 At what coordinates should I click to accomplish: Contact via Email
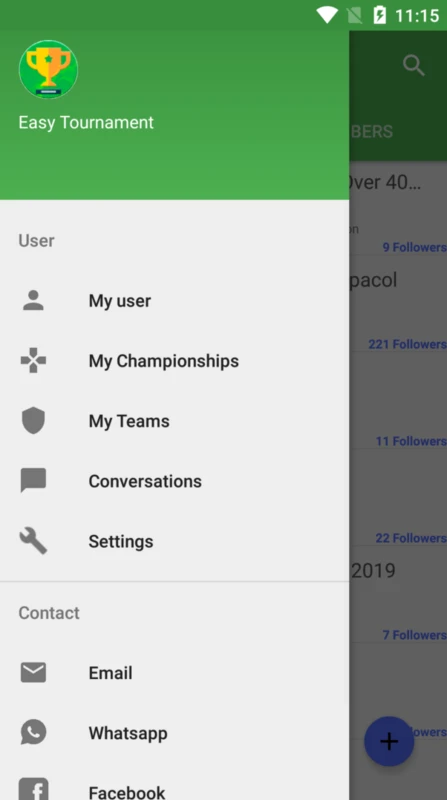tap(175, 673)
